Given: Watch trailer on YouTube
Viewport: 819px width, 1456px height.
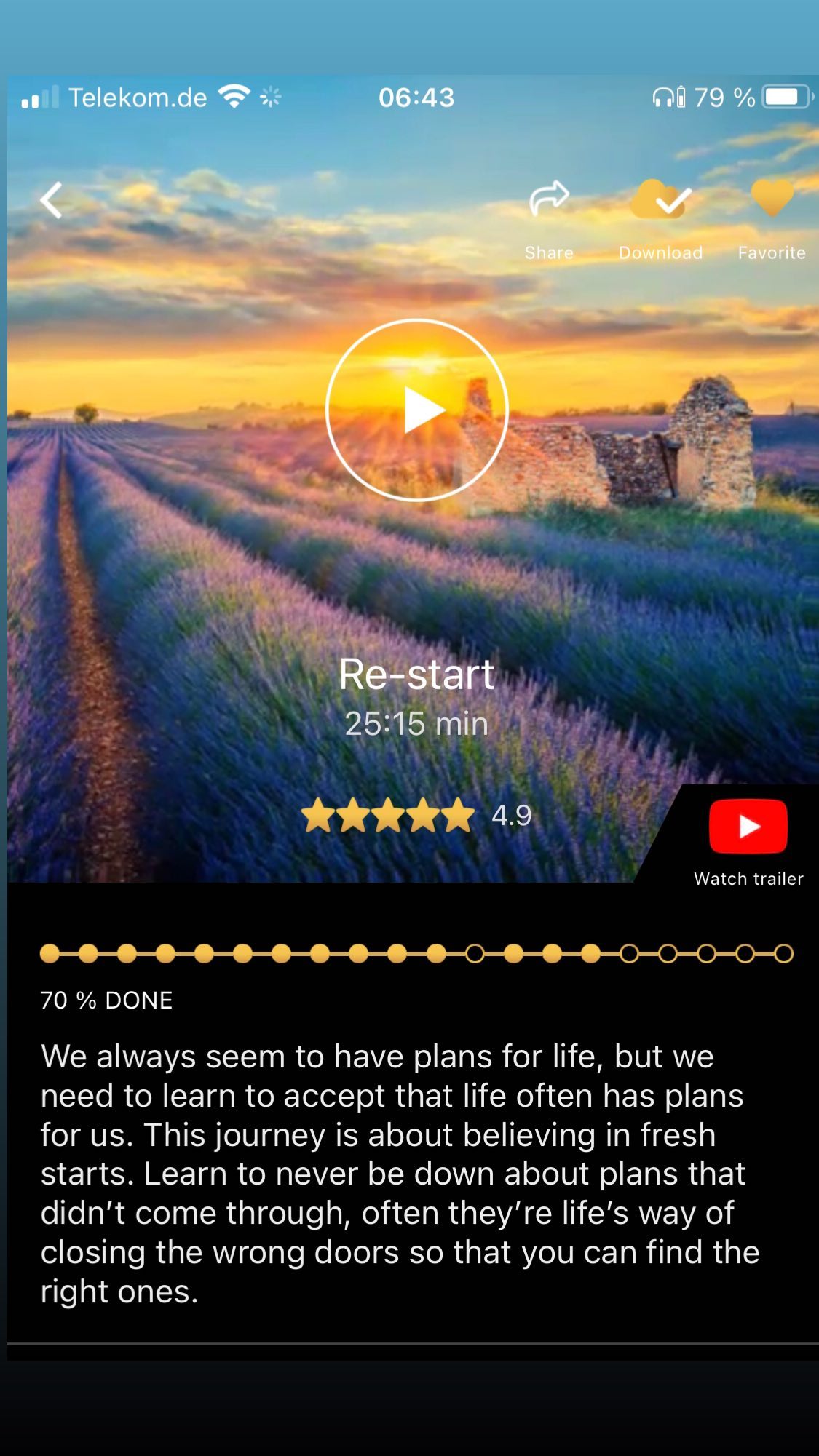Looking at the screenshot, I should (748, 827).
